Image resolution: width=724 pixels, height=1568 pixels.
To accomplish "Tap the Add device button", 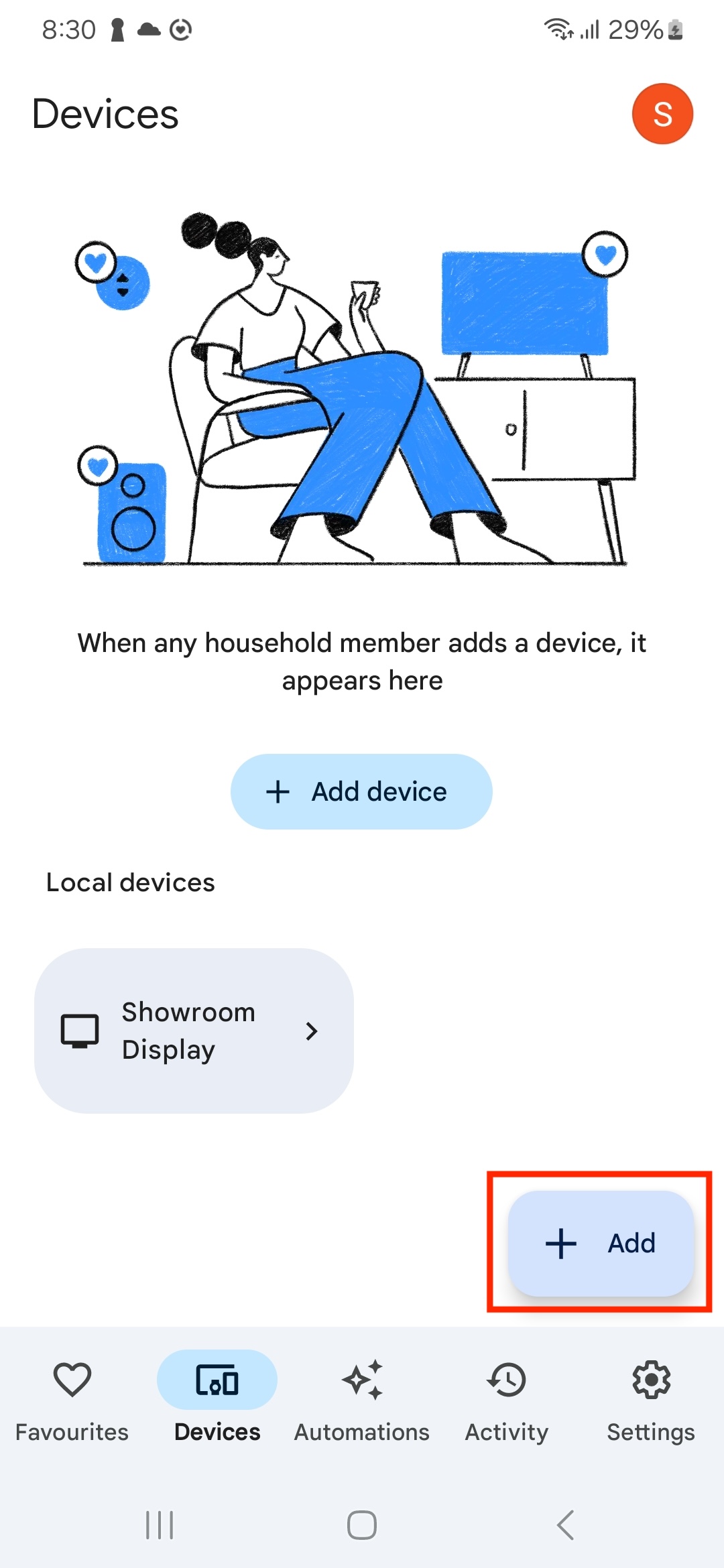I will point(361,791).
